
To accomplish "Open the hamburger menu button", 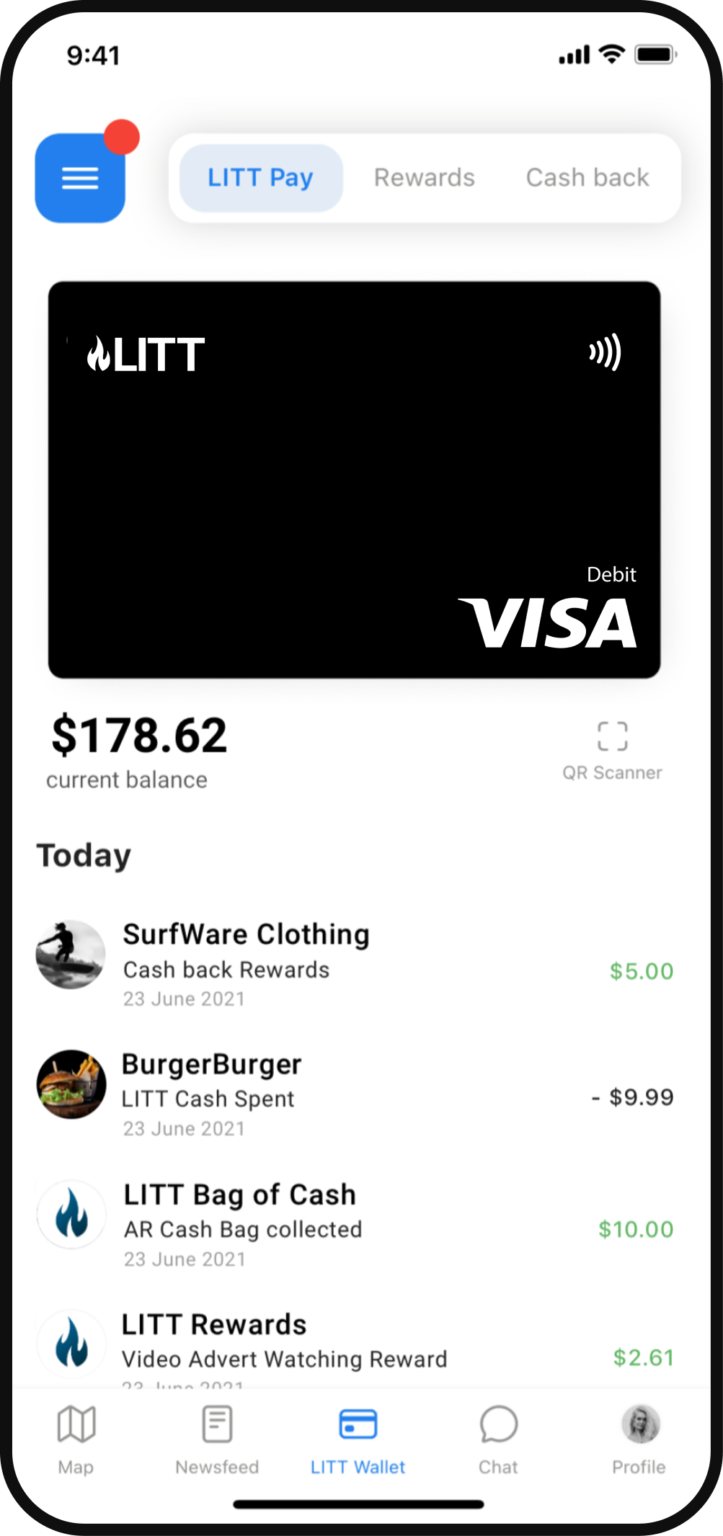I will [80, 178].
